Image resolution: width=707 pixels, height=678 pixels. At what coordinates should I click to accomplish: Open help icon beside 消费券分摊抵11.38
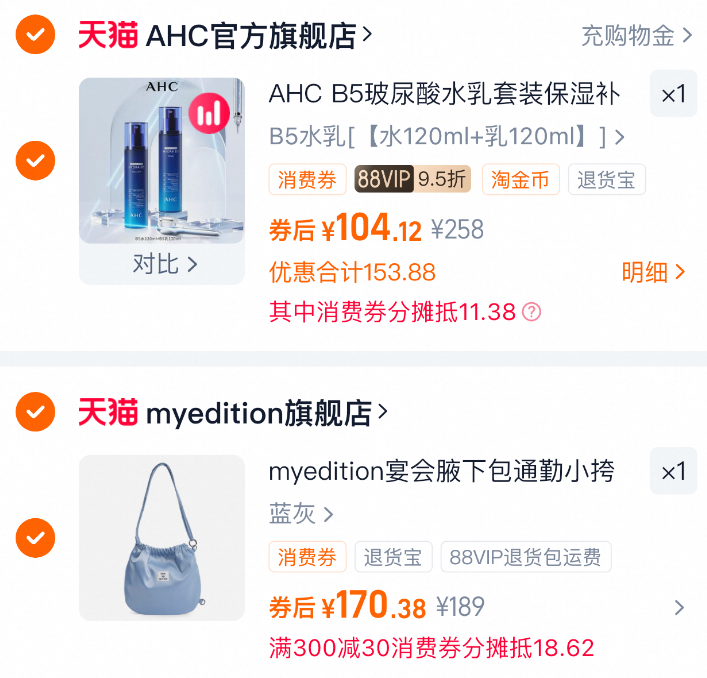tap(532, 312)
